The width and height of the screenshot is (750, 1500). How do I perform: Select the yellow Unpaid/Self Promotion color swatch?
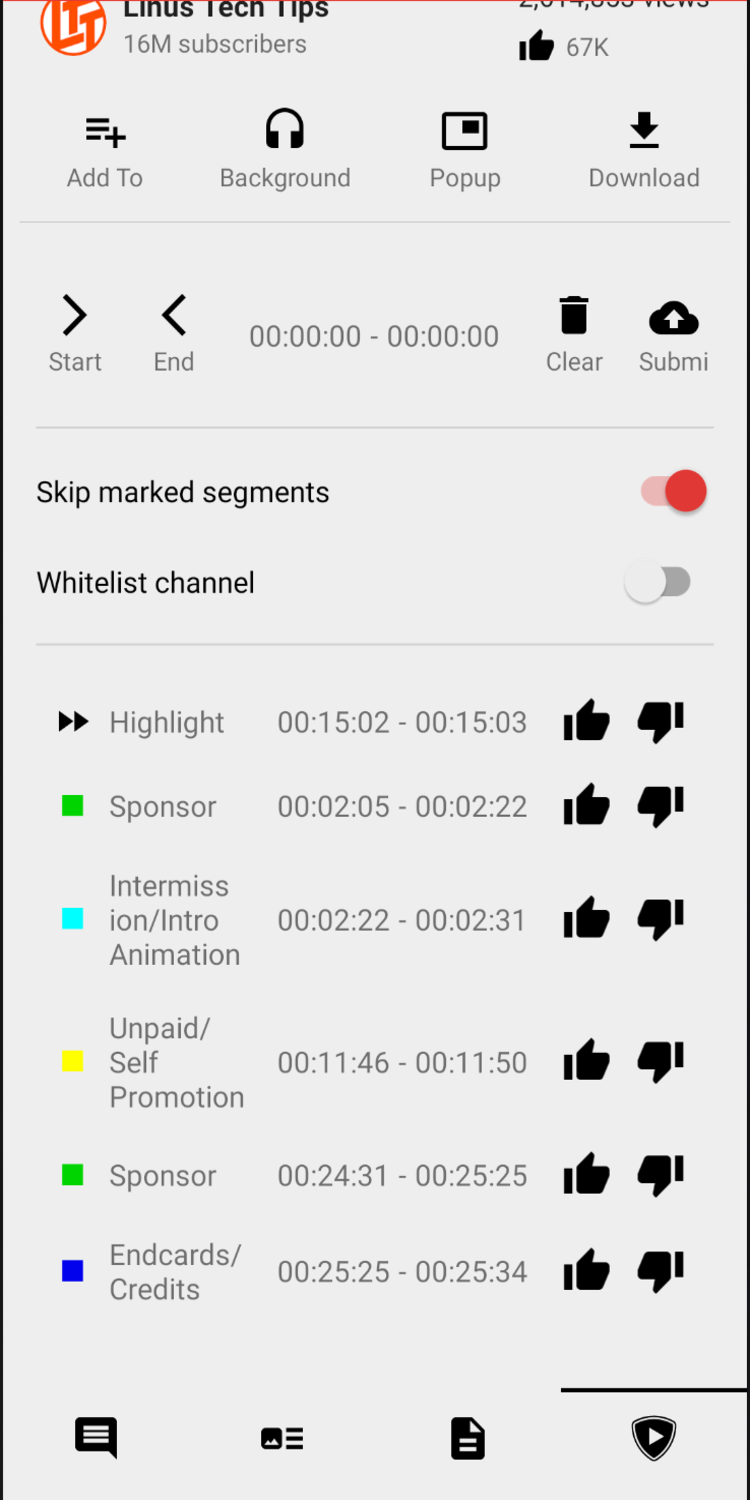coord(71,1062)
